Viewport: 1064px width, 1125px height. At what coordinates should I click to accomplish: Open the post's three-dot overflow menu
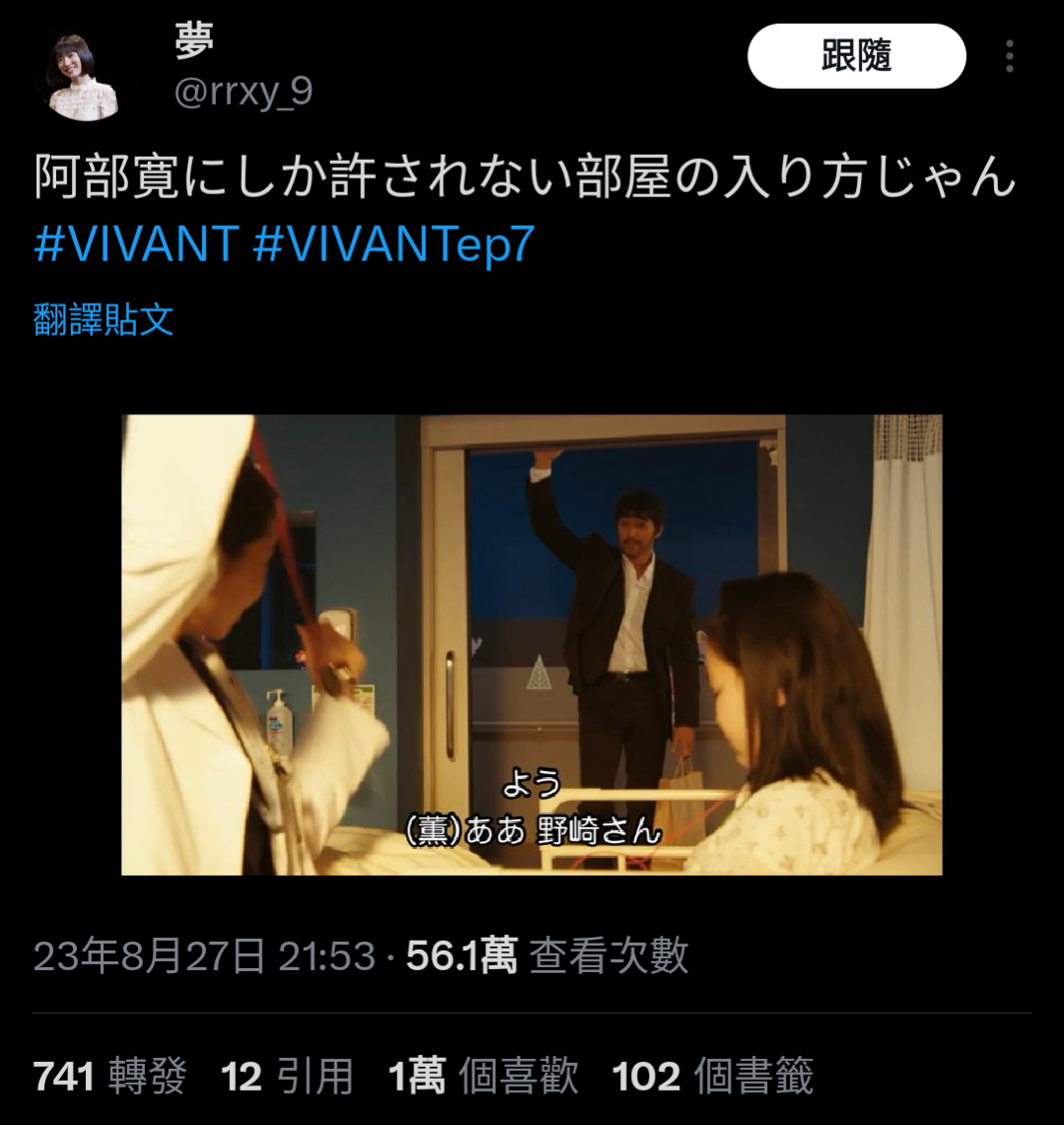(1009, 56)
